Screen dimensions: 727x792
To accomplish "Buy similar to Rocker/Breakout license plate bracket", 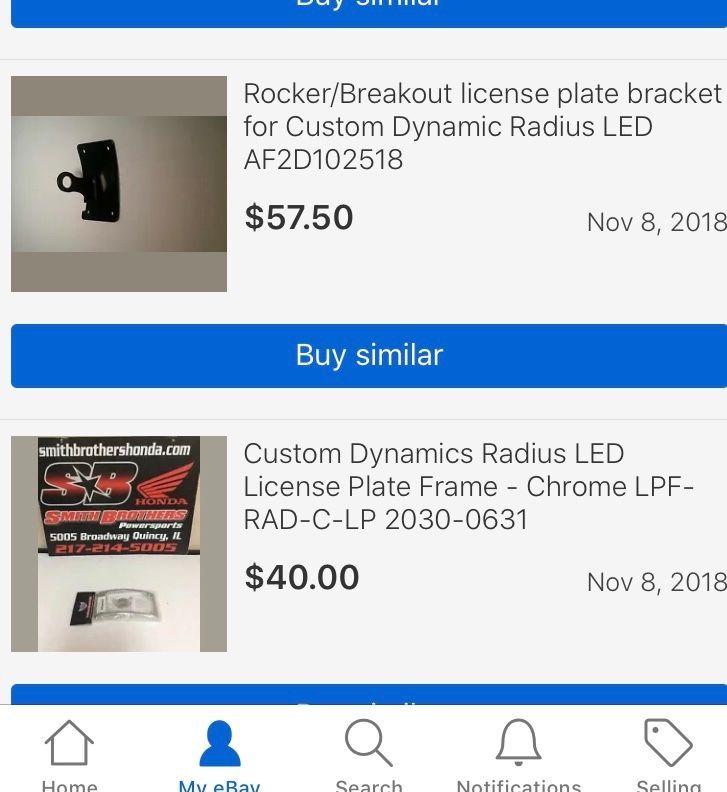I will (369, 355).
